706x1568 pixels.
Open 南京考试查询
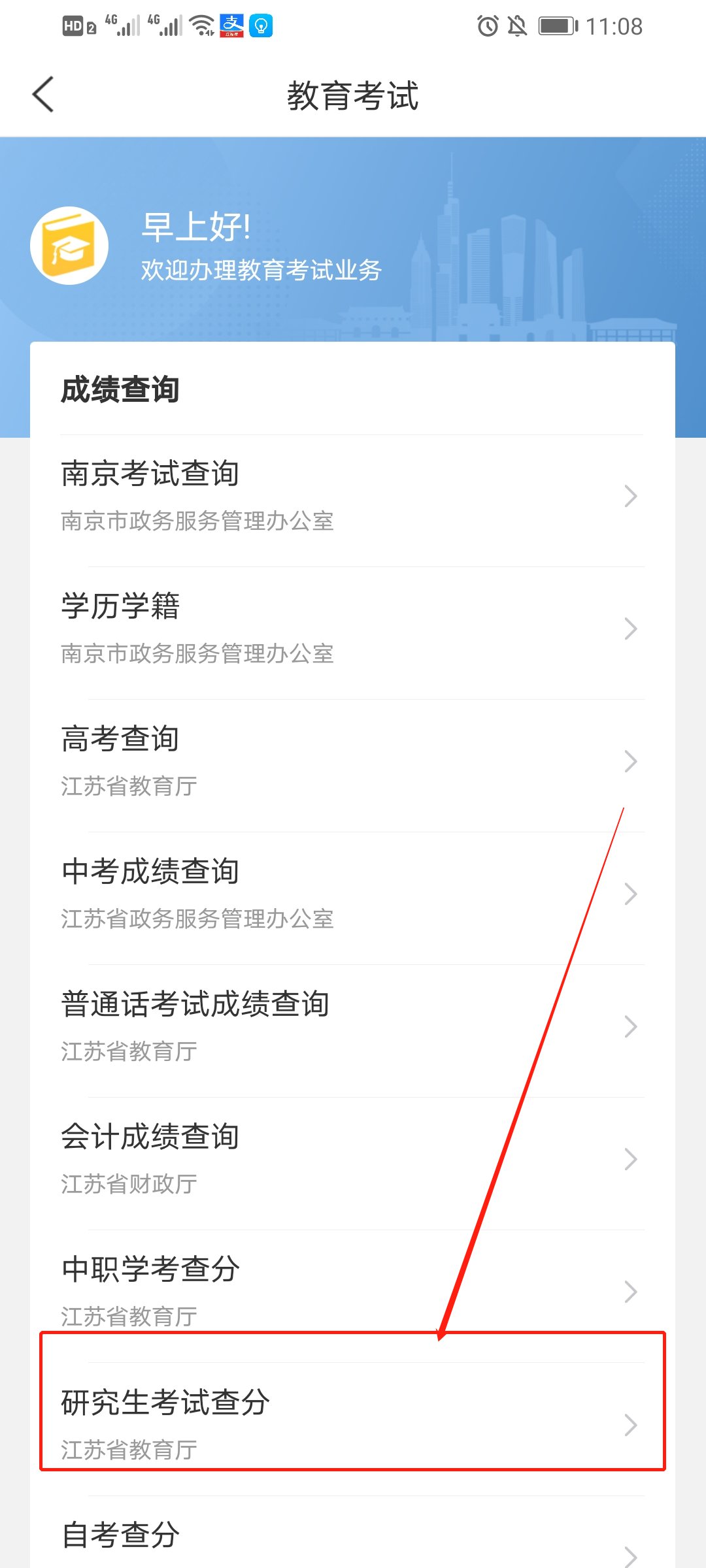coord(352,497)
